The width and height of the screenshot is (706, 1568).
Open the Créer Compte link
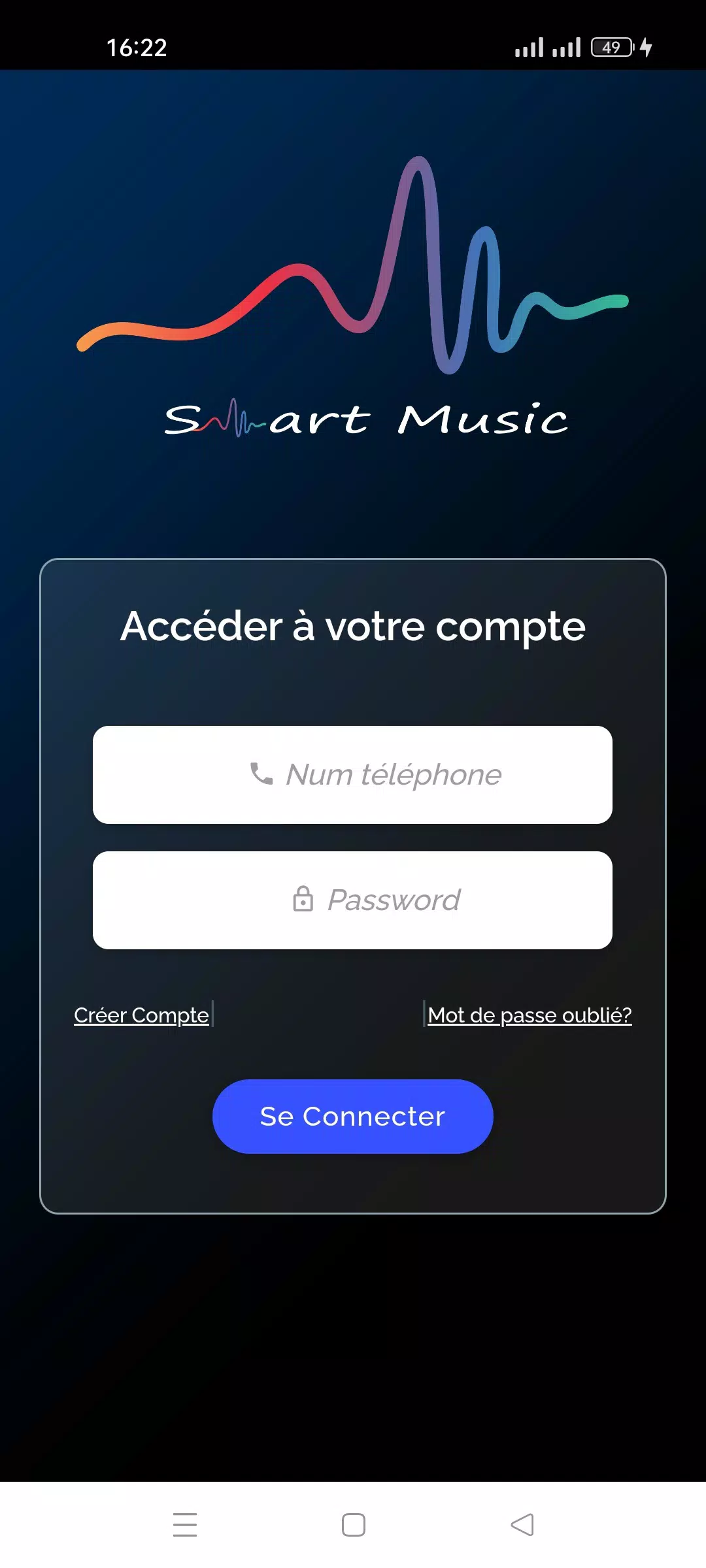pyautogui.click(x=141, y=1015)
